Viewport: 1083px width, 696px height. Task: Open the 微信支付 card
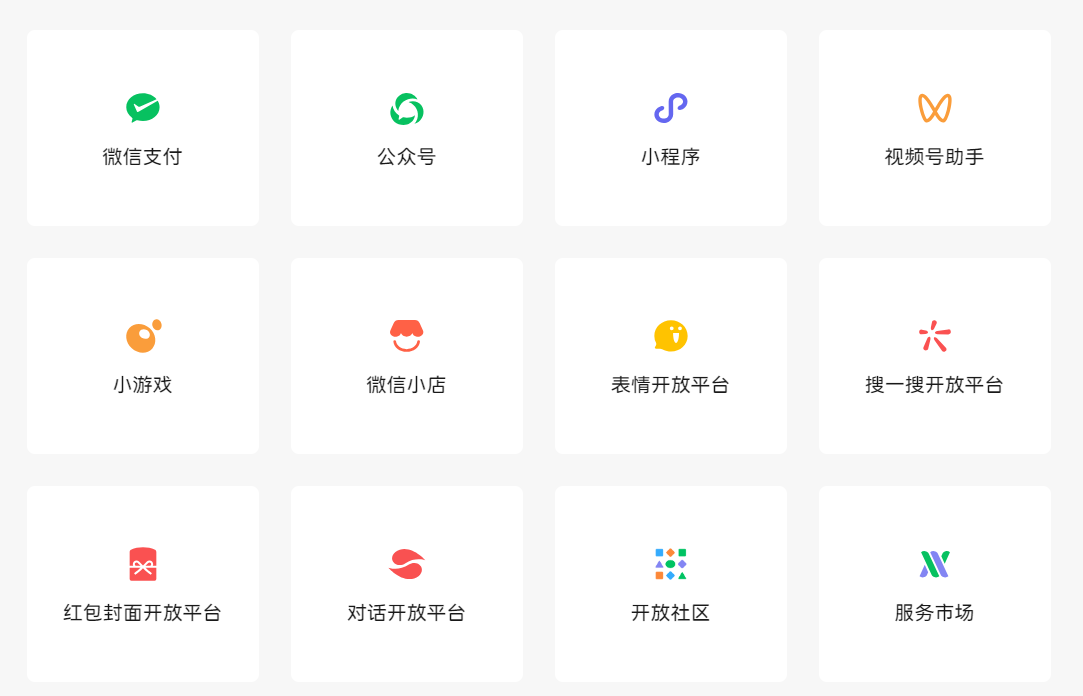143,128
